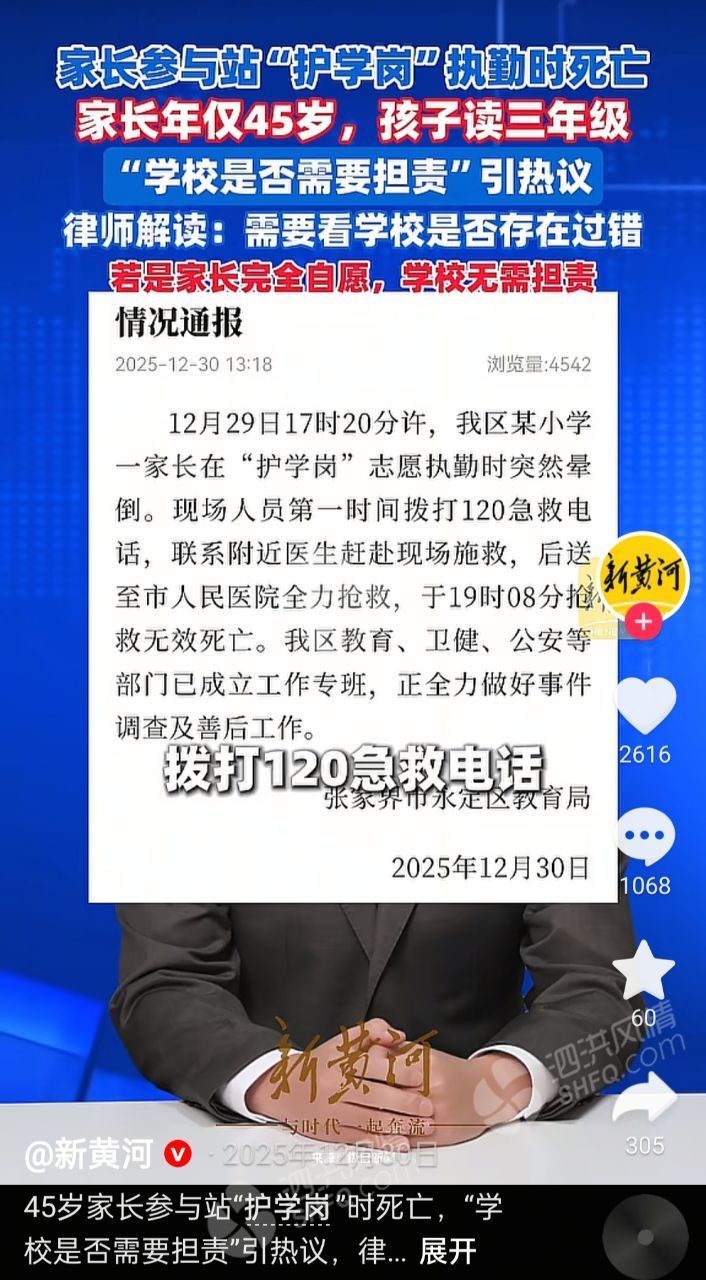
Task: Open the comments on this video
Action: point(645,837)
